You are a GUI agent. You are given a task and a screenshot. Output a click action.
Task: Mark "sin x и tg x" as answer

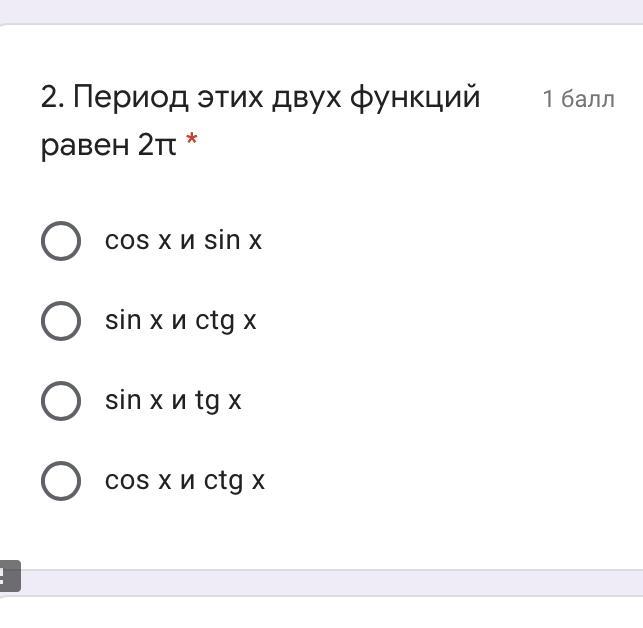61,401
